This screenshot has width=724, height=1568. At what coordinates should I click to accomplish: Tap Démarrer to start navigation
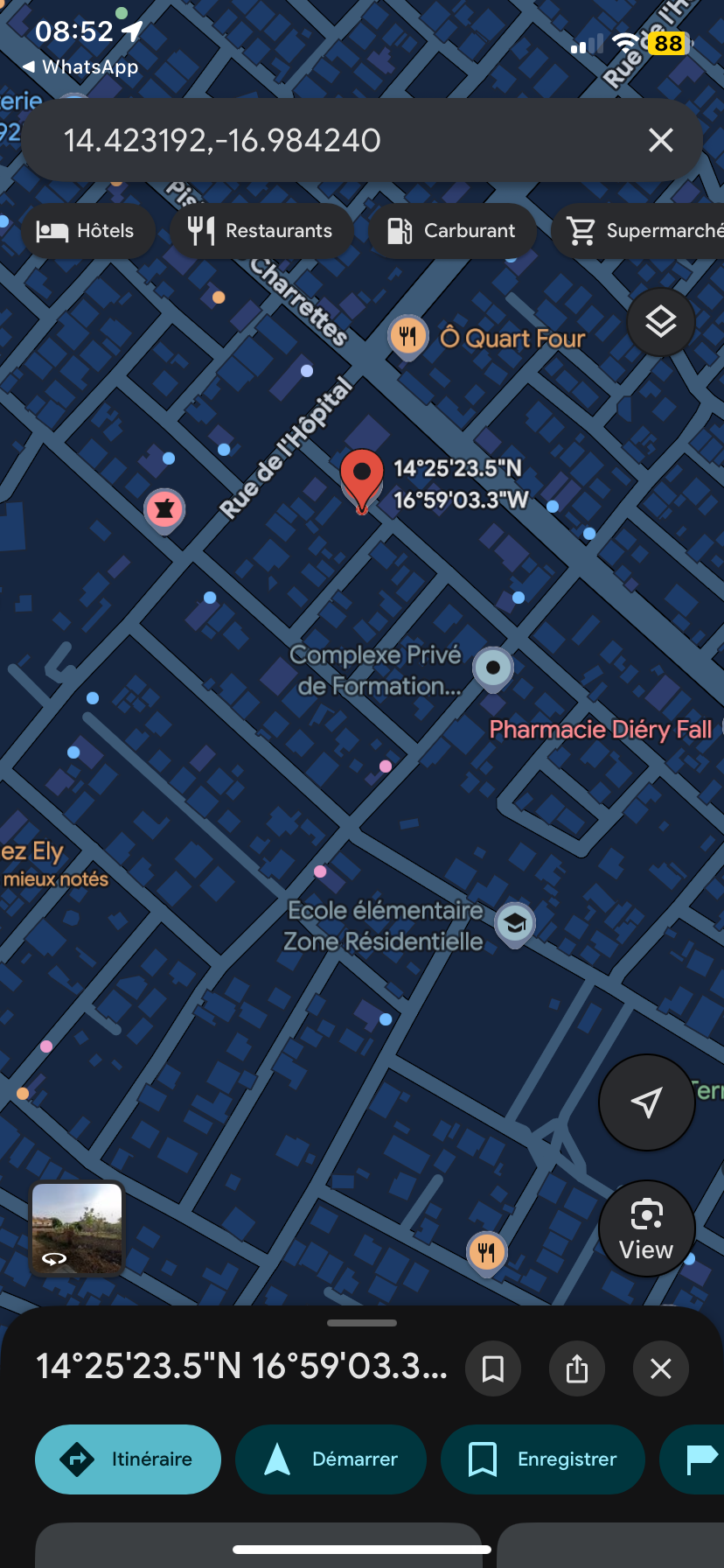(x=331, y=1459)
